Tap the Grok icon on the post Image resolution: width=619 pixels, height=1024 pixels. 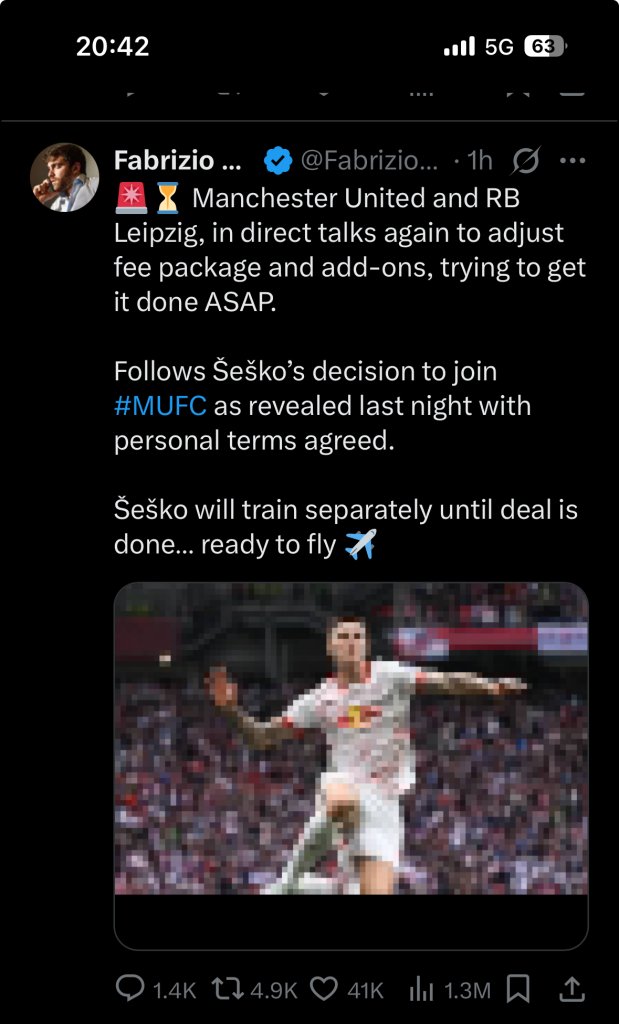[526, 160]
